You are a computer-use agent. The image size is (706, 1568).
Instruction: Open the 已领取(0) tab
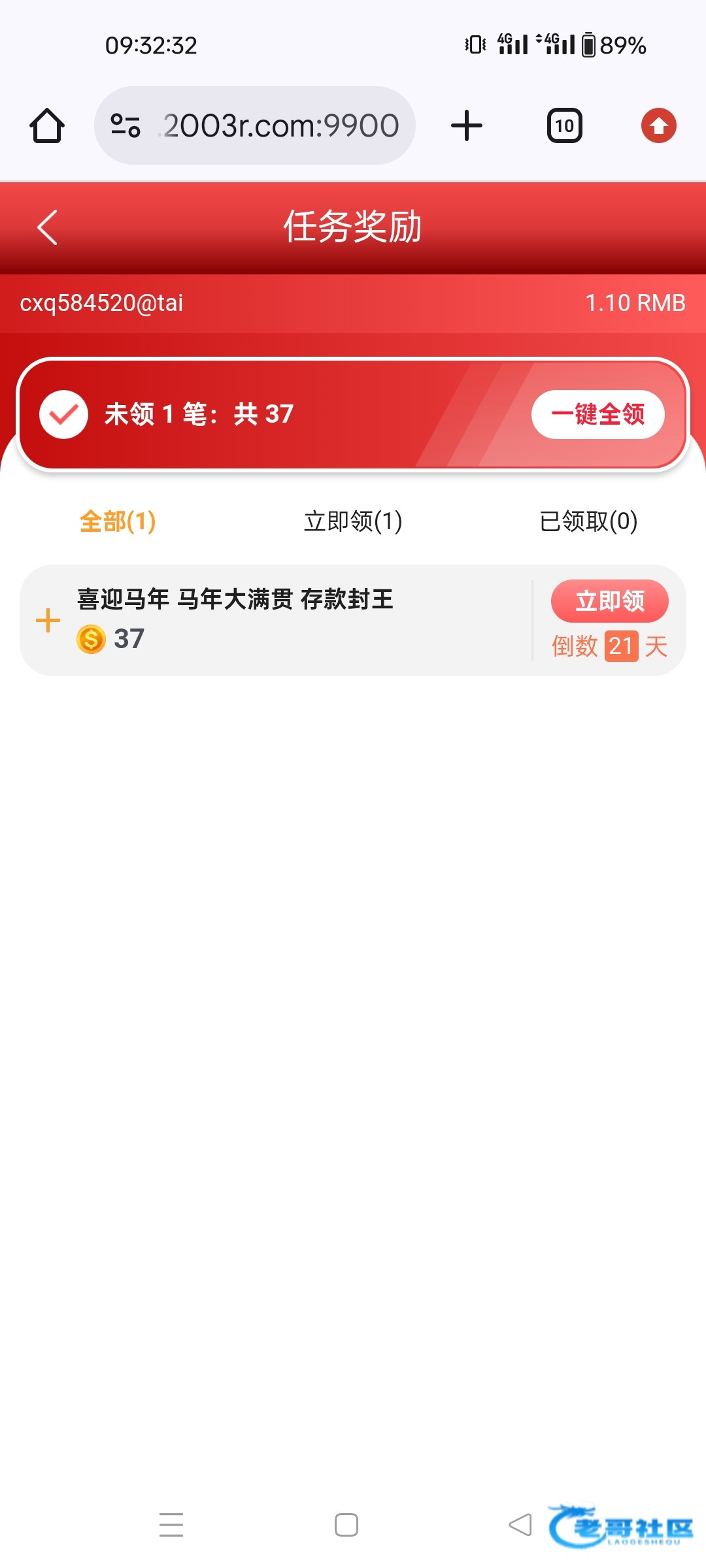[588, 521]
